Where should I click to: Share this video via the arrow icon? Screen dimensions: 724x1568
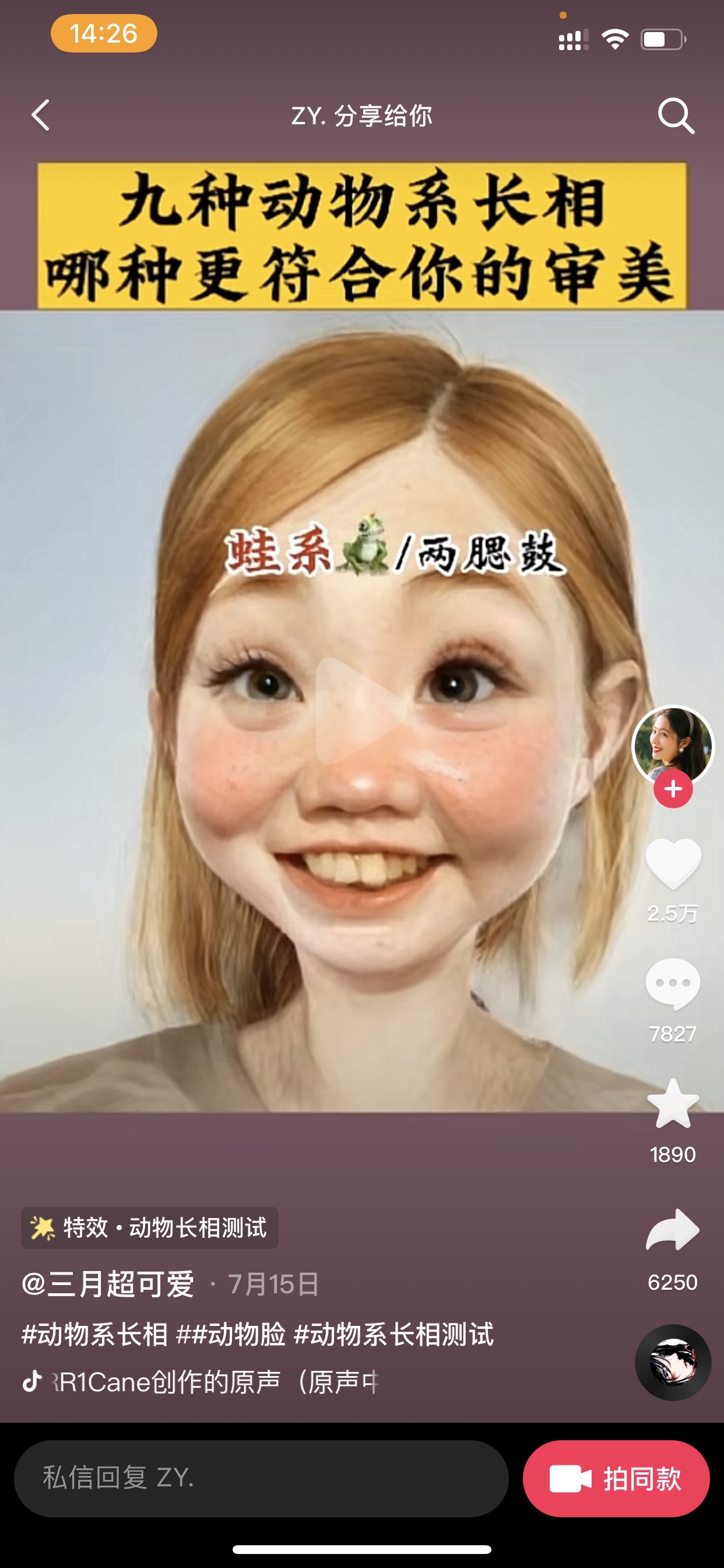(x=672, y=1230)
